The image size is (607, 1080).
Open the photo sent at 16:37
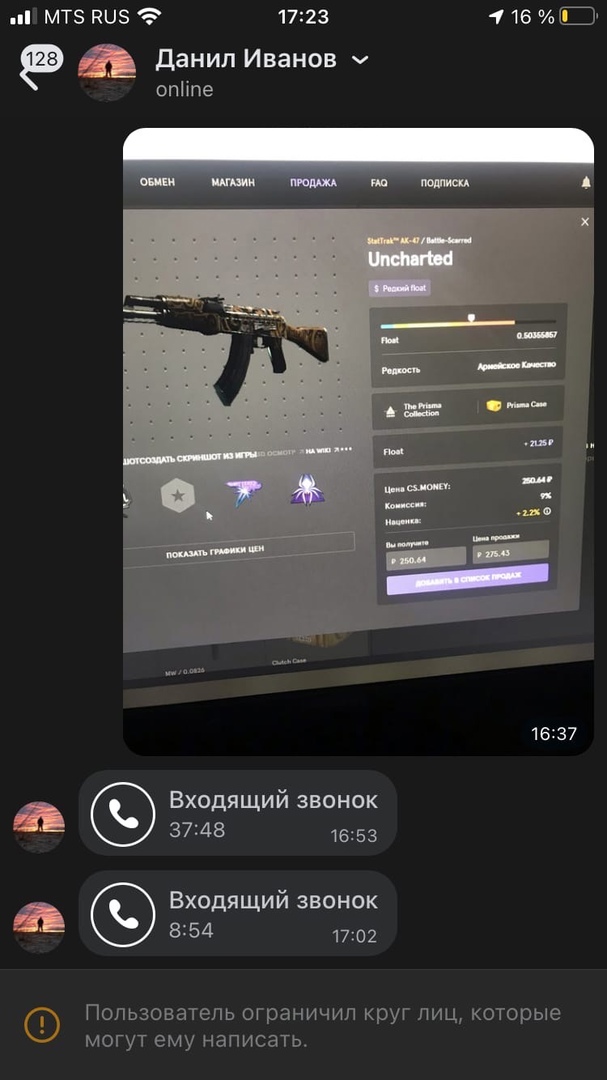(358, 440)
